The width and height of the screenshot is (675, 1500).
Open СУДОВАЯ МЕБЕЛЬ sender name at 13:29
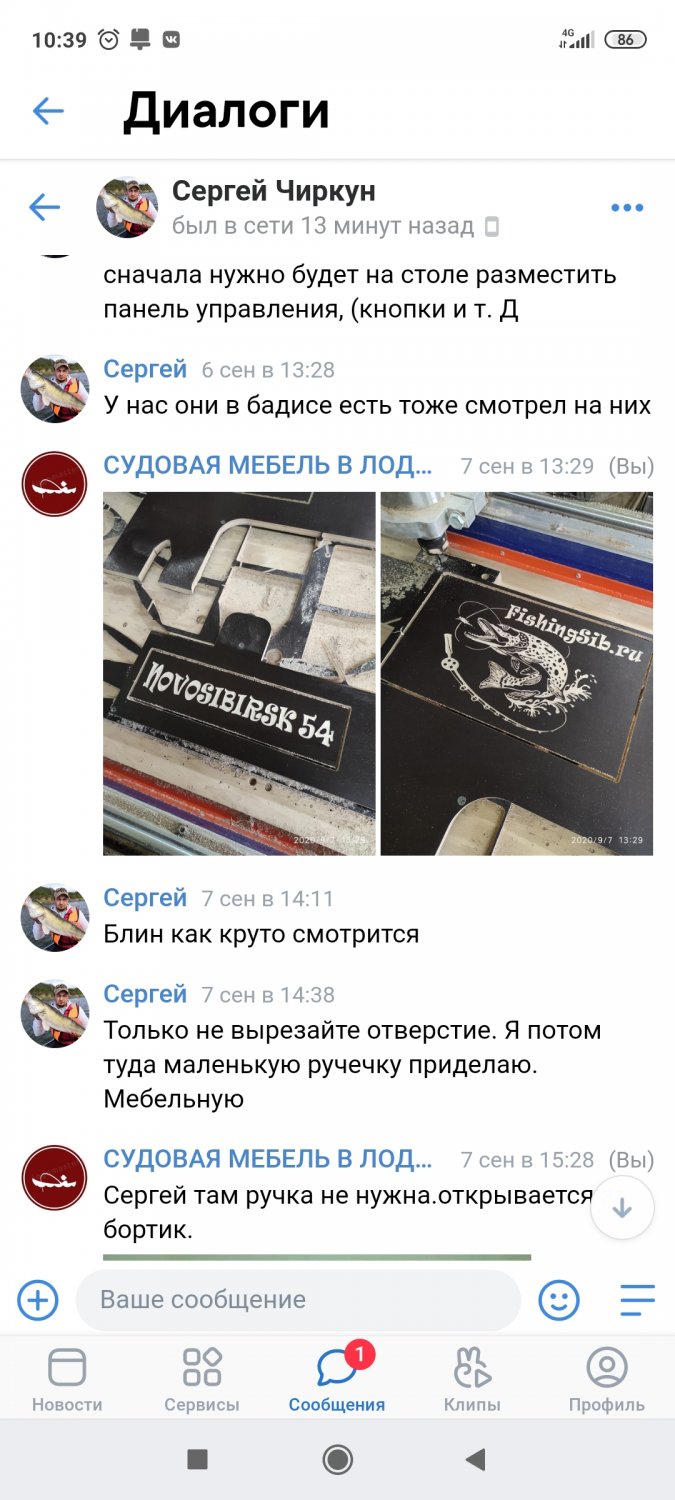coord(268,466)
